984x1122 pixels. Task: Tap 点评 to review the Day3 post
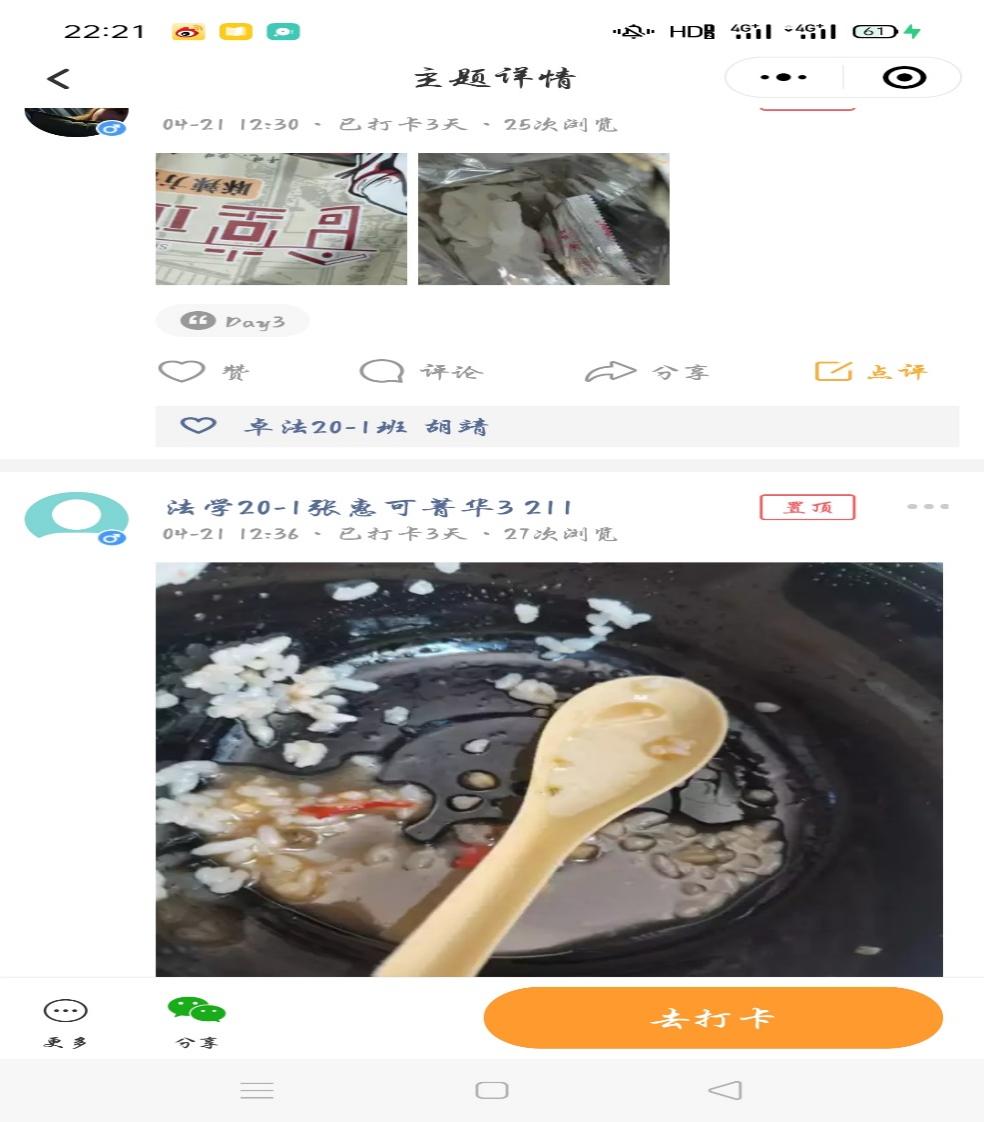coord(871,372)
